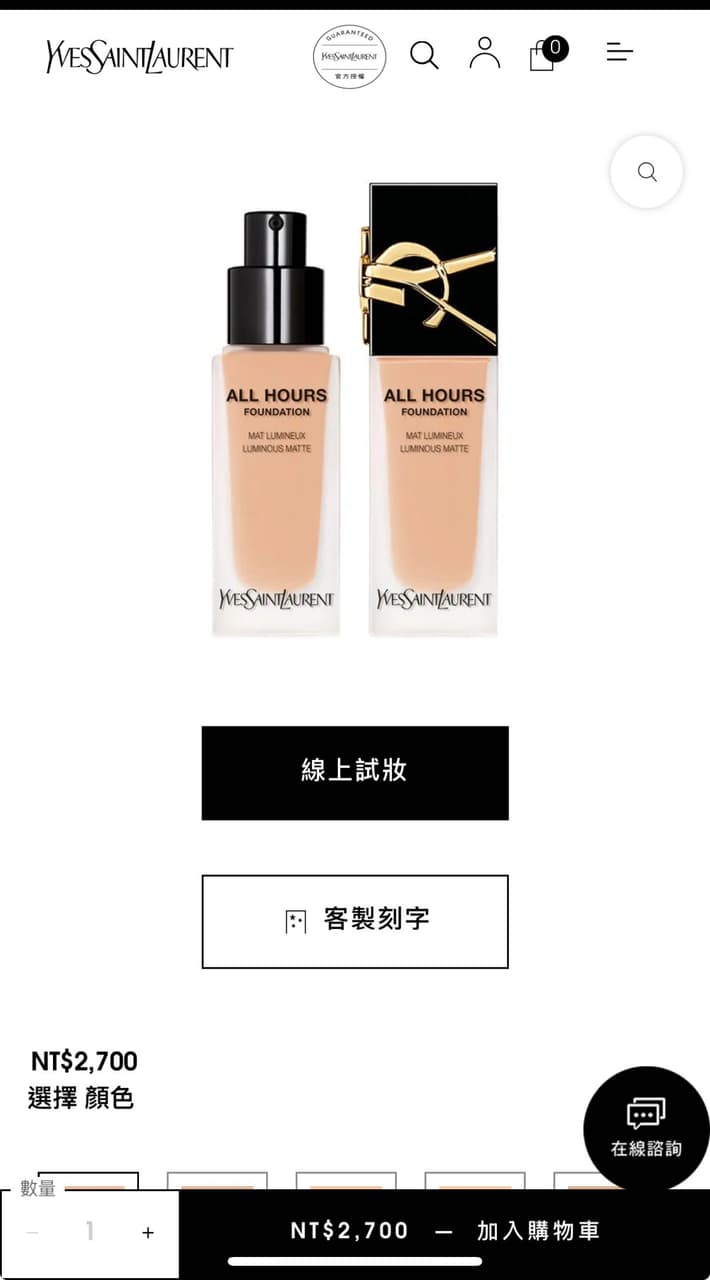Open the shopping bag
710x1280 pixels.
coord(545,53)
